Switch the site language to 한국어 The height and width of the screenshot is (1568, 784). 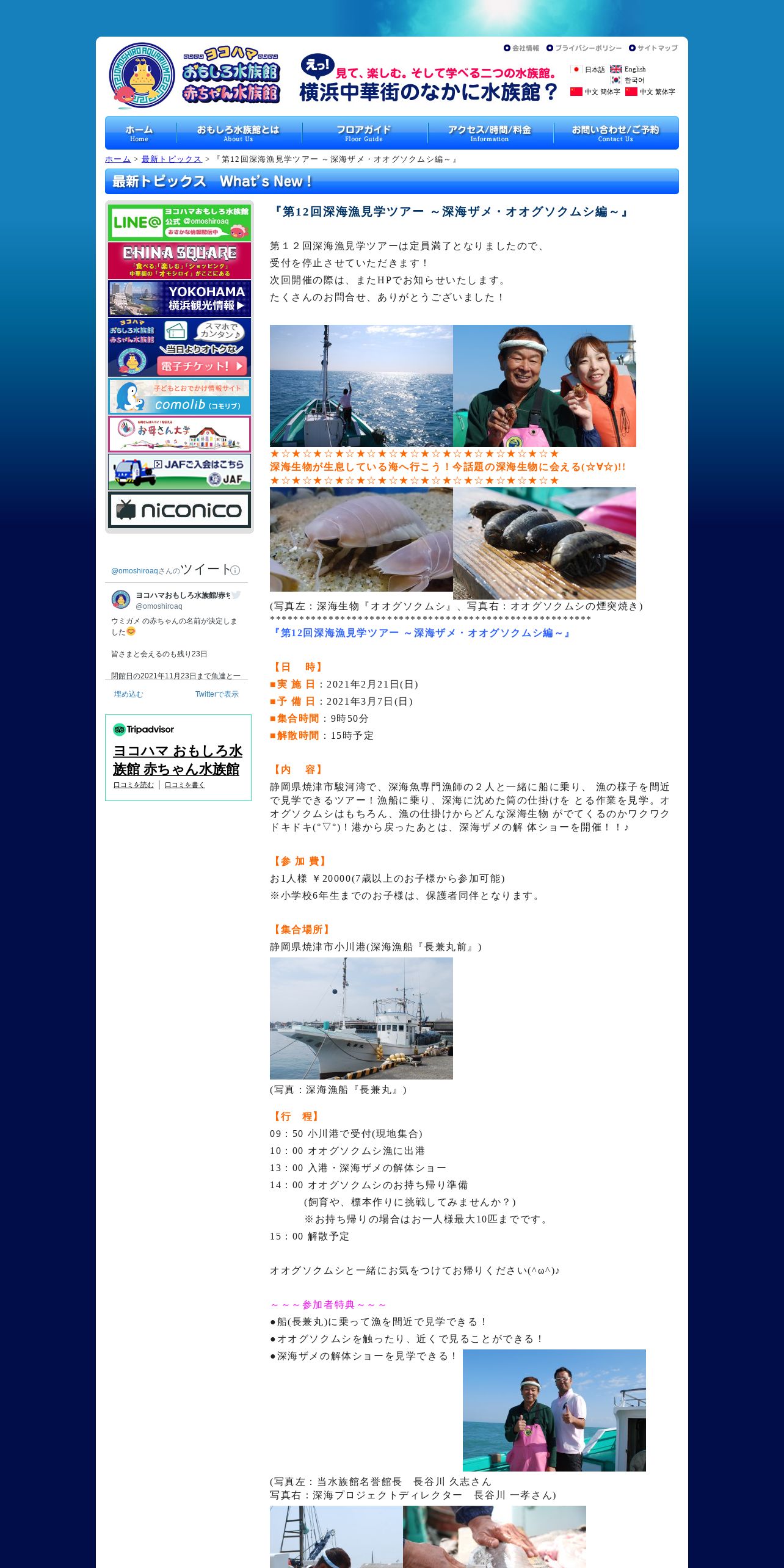point(628,81)
